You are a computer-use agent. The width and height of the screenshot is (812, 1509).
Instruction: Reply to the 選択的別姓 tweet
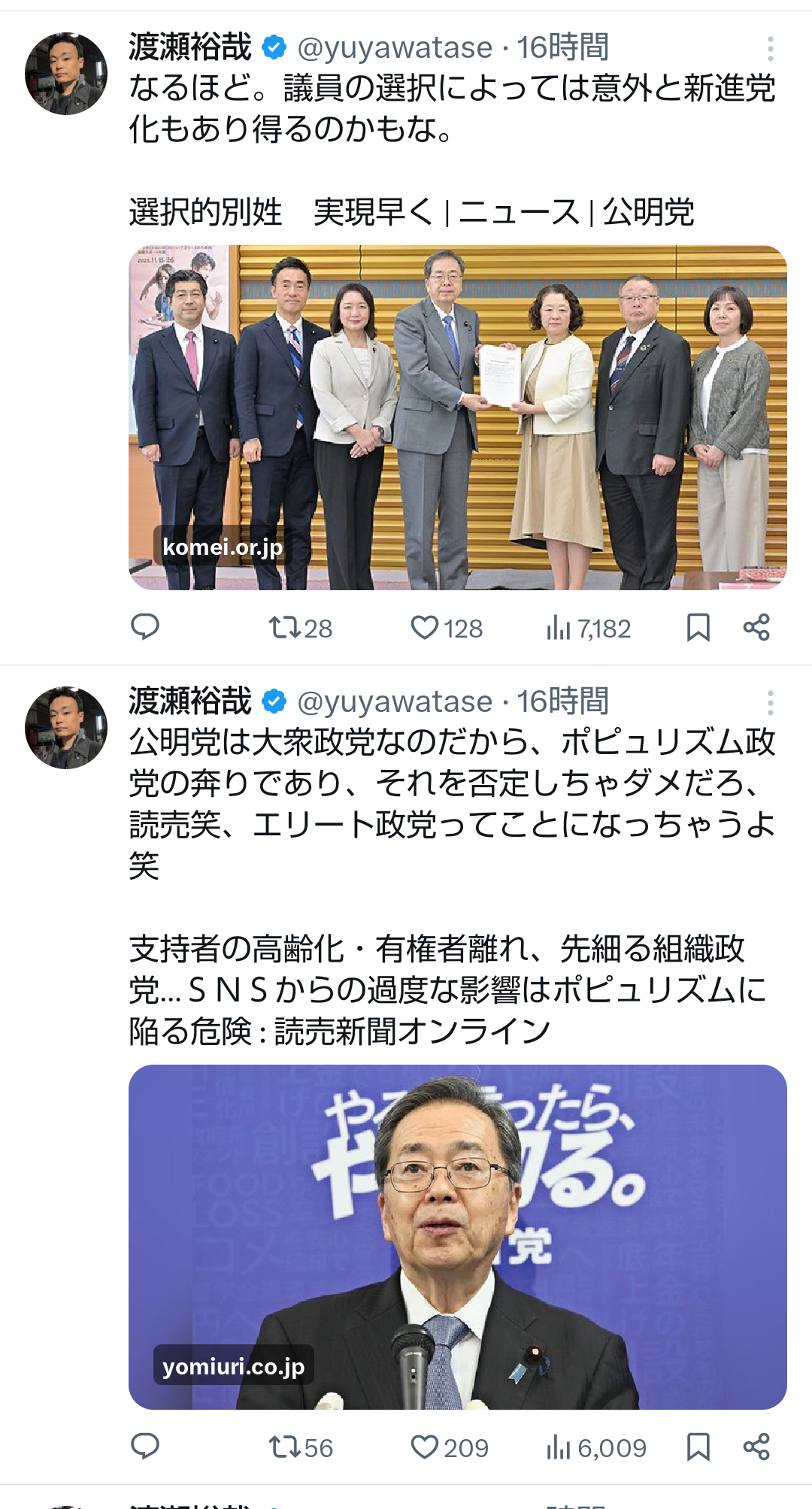[x=145, y=627]
